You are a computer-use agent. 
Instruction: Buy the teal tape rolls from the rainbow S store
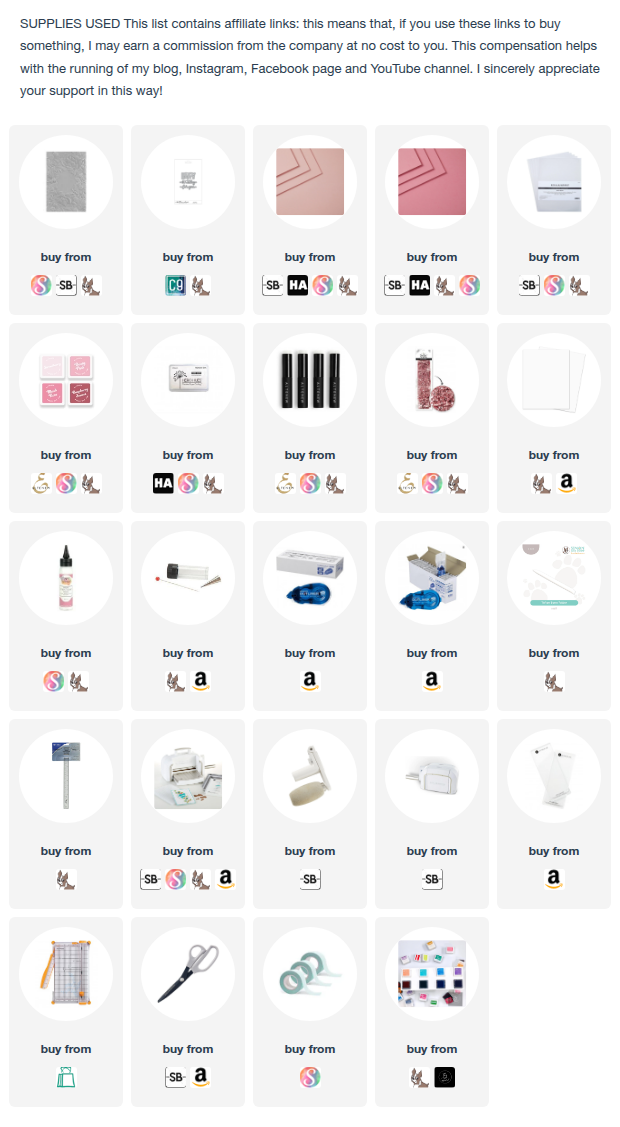[x=310, y=1078]
